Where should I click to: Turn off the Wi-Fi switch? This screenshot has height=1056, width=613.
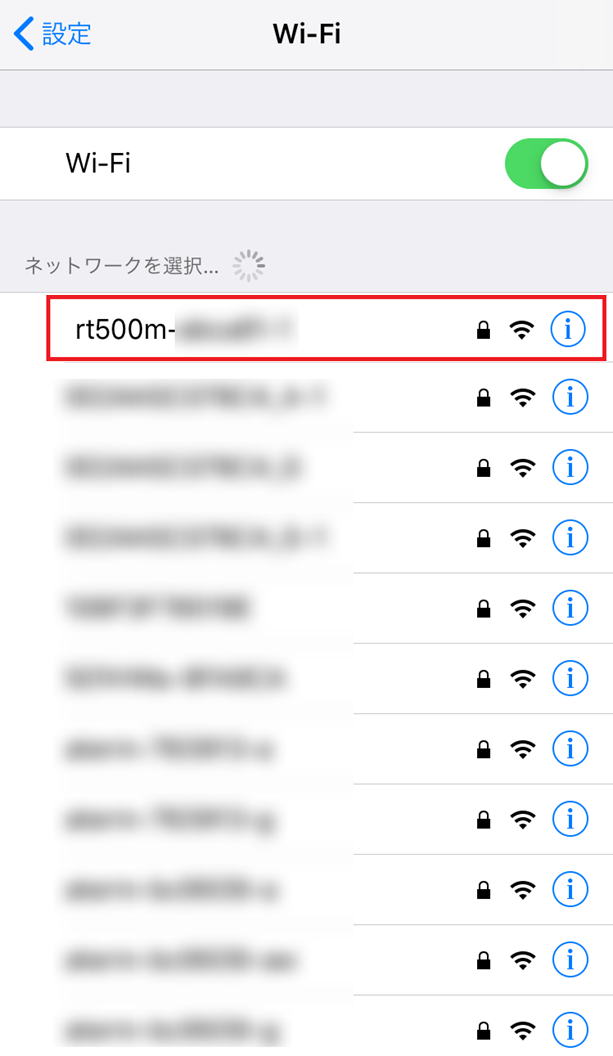(x=546, y=164)
